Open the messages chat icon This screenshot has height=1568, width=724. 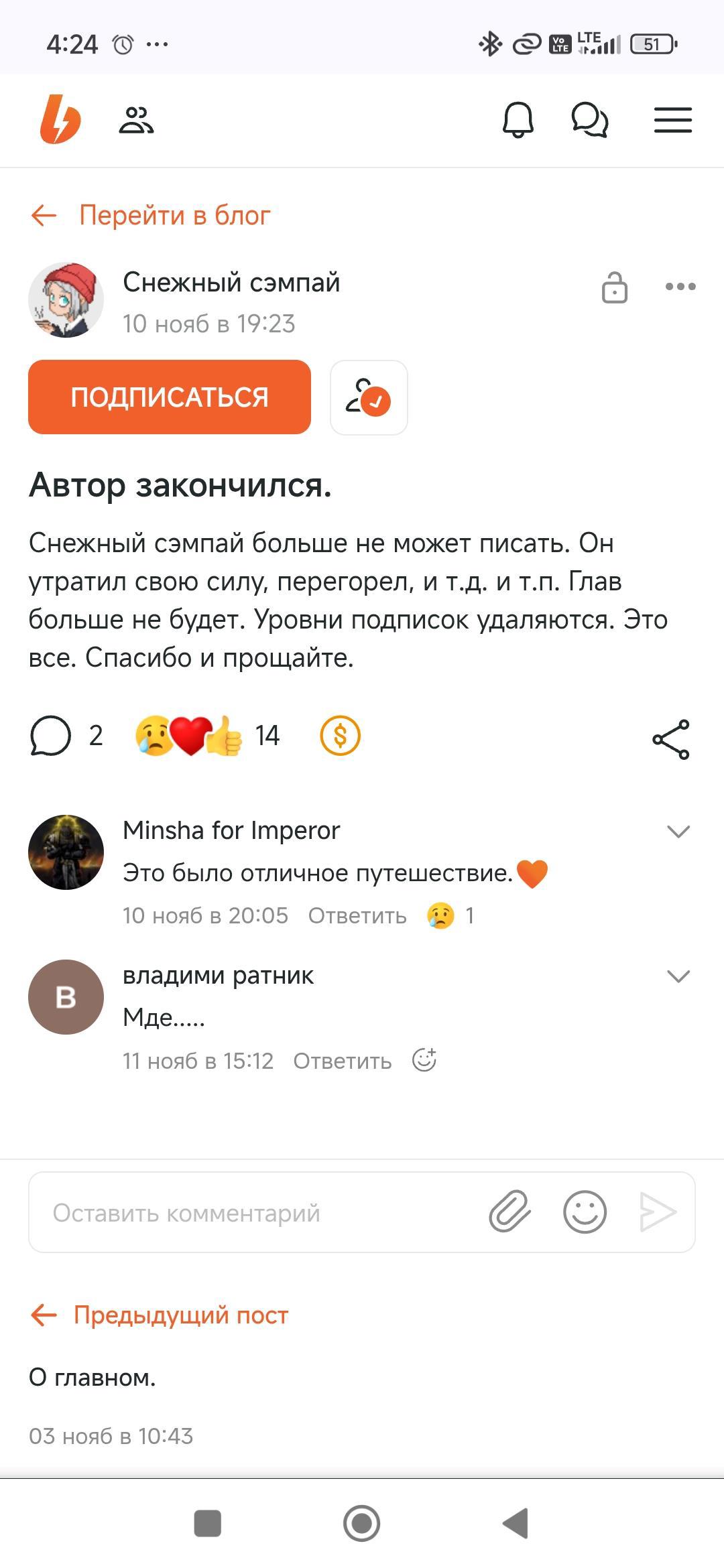(590, 121)
